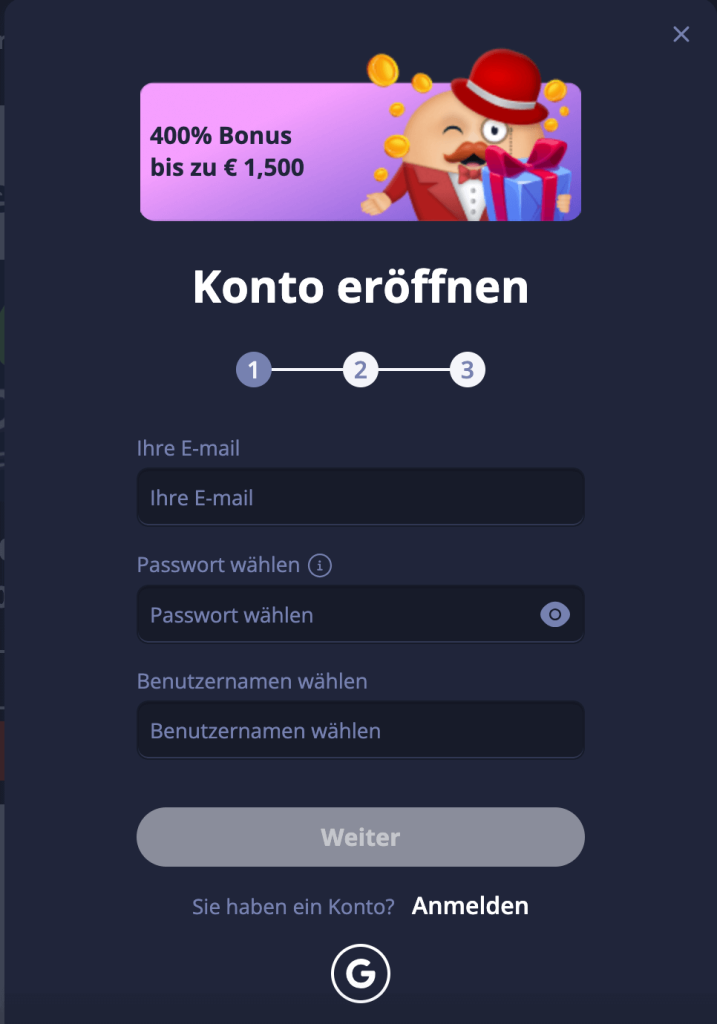Go to Anmelden login link

click(x=470, y=906)
